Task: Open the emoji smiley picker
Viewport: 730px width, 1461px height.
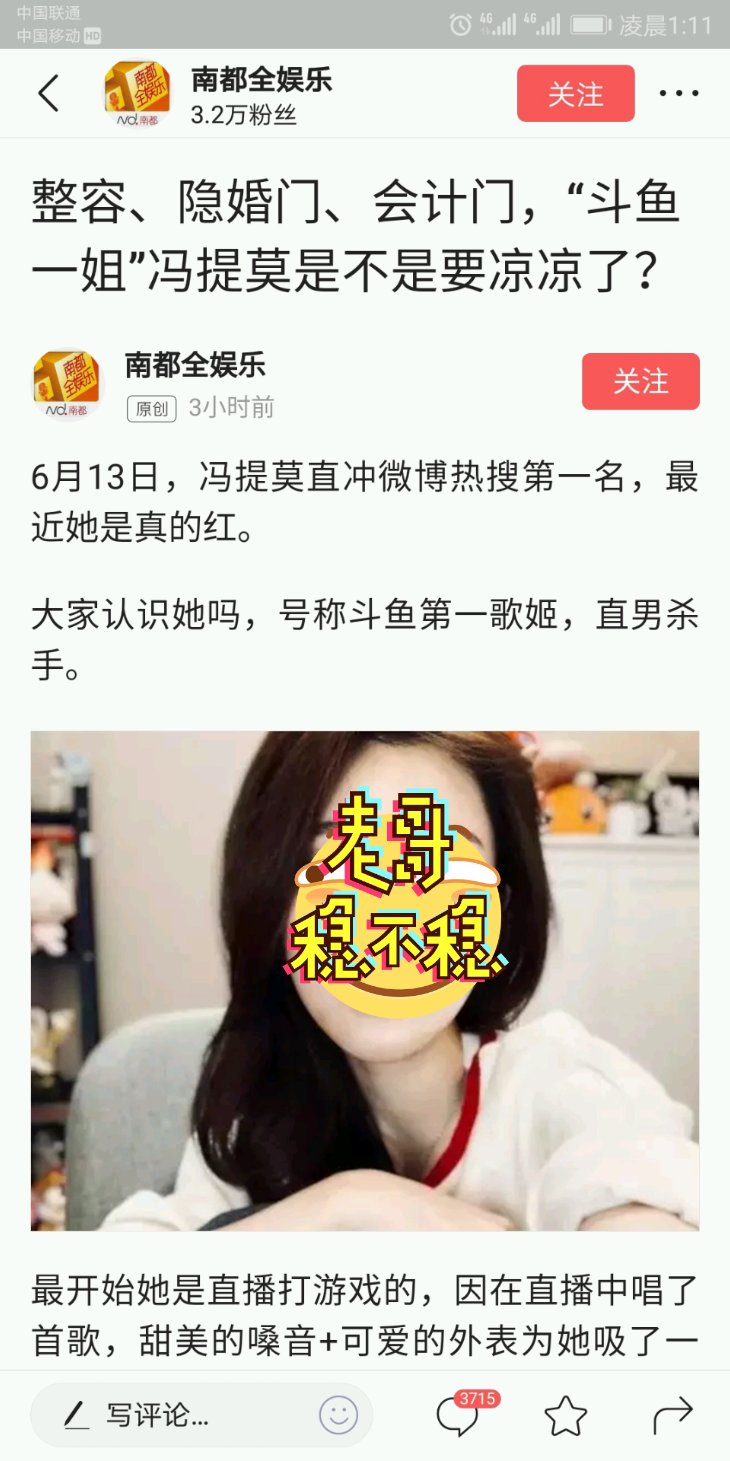Action: pyautogui.click(x=338, y=1415)
